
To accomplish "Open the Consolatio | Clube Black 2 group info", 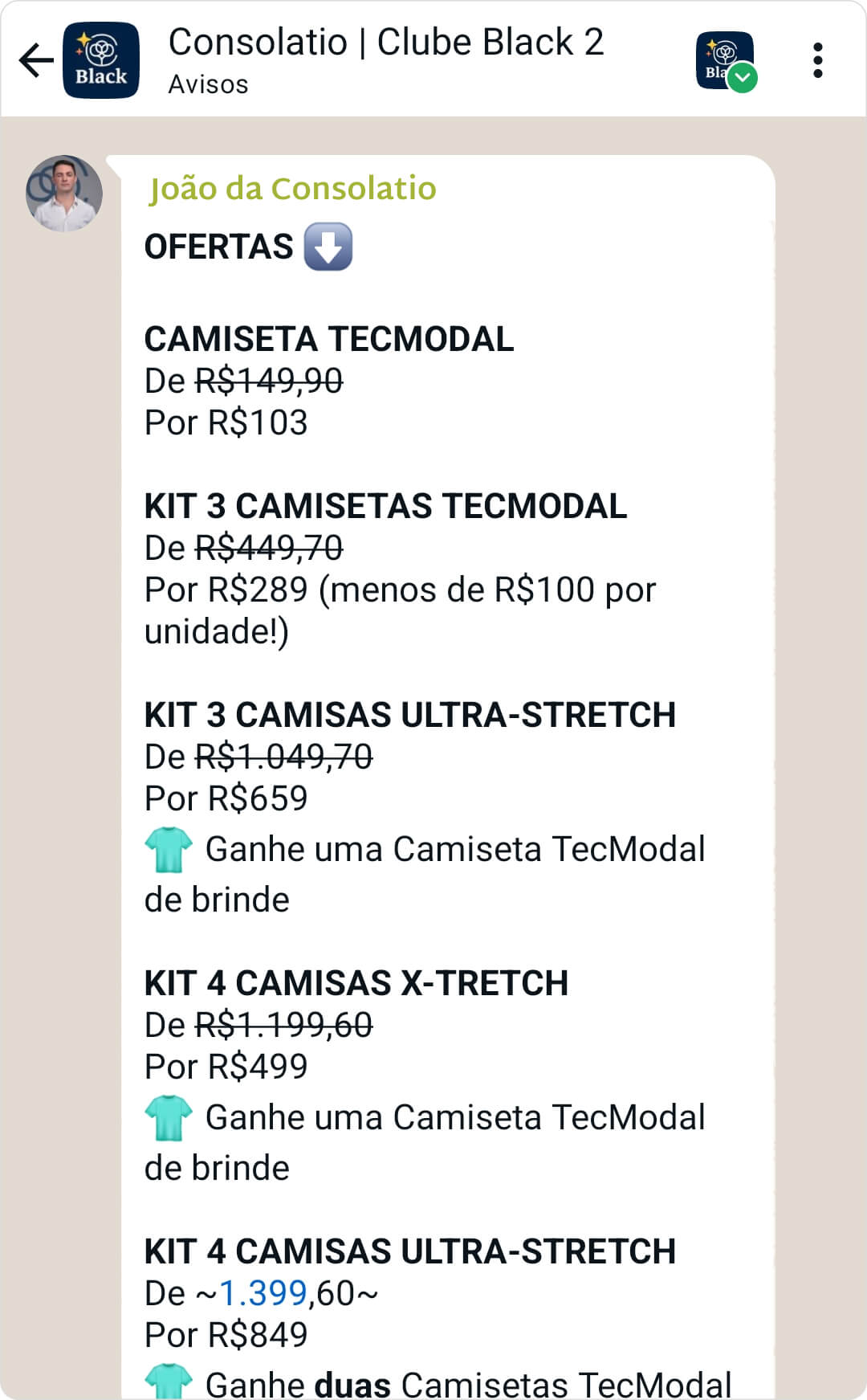I will [x=385, y=43].
